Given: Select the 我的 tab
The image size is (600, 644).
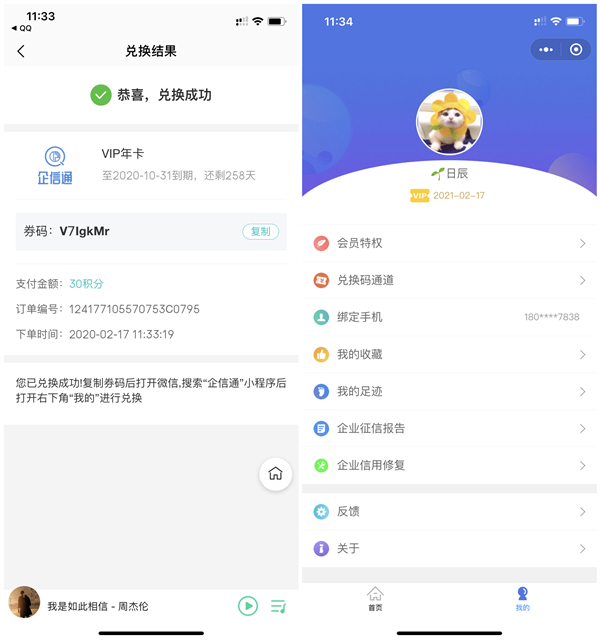Looking at the screenshot, I should [x=522, y=599].
